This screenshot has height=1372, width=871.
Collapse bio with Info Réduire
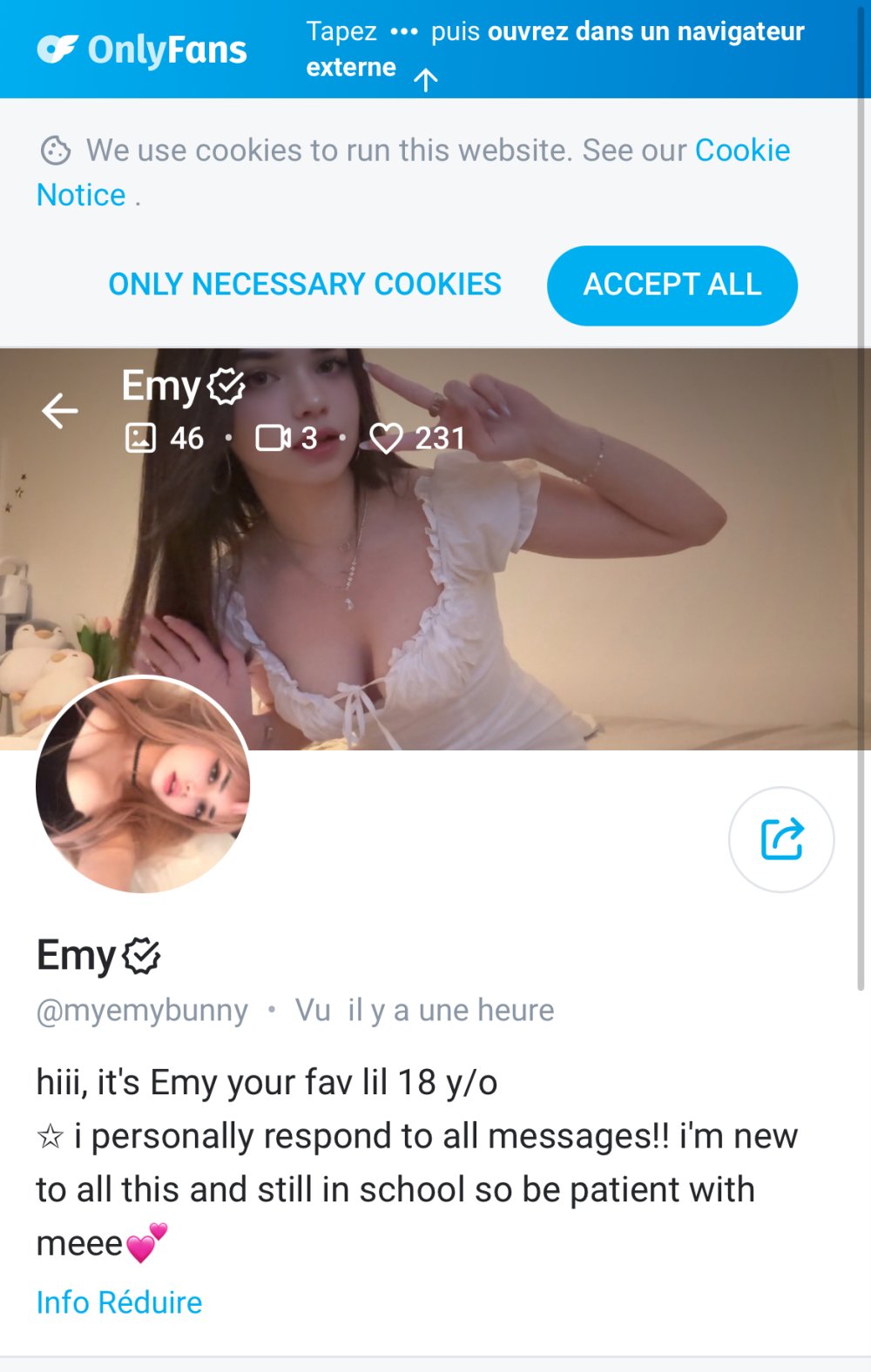point(119,1302)
